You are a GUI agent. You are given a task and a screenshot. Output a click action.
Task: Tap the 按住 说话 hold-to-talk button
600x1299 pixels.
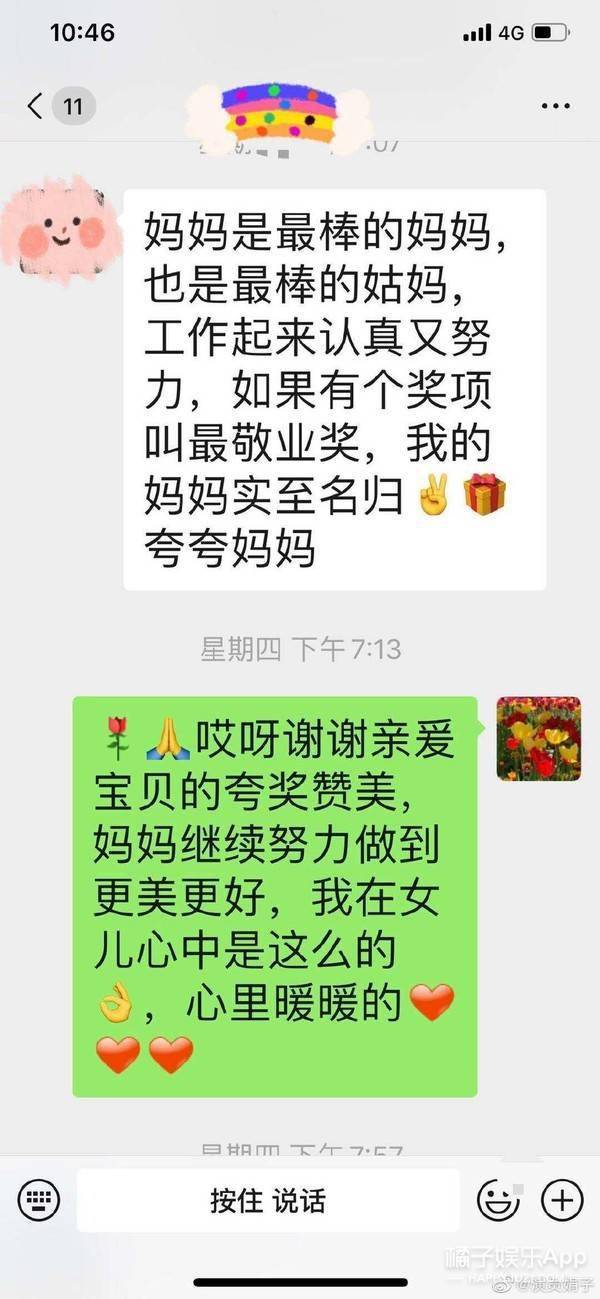tap(268, 1200)
